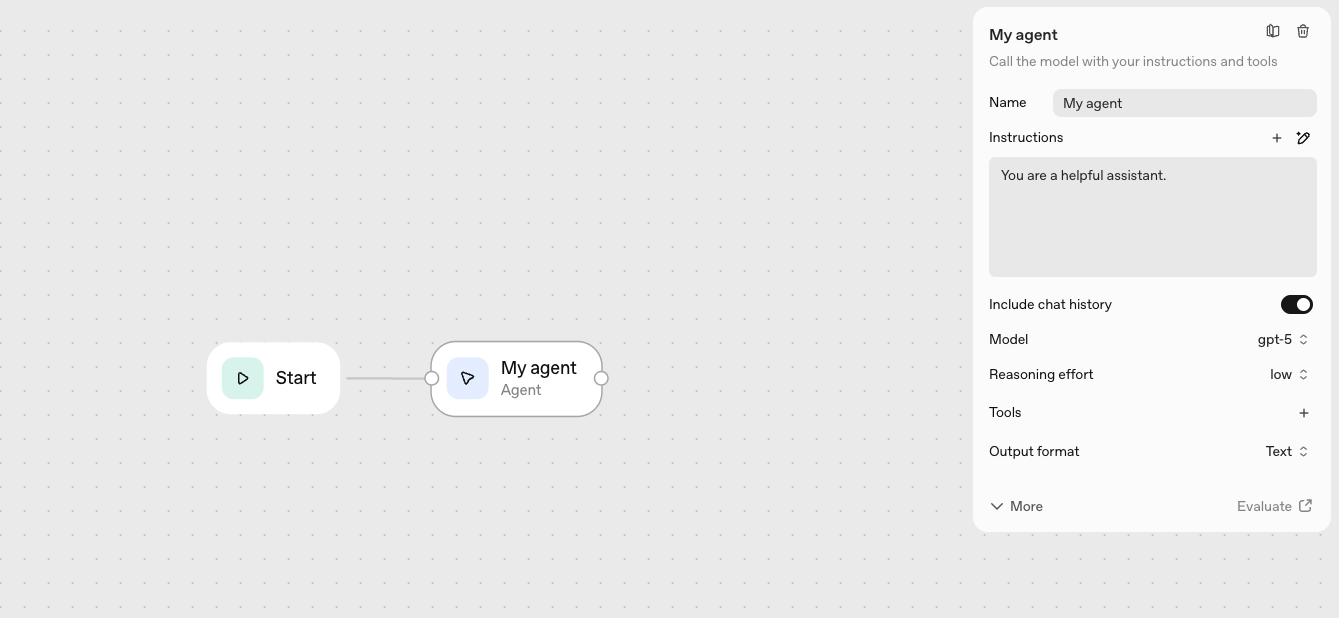1339x618 pixels.
Task: Open the instructions magic edit pencil
Action: pos(1303,138)
